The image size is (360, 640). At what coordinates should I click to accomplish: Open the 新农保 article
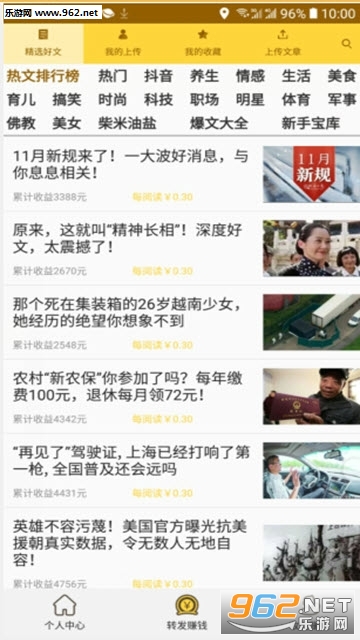(182, 396)
